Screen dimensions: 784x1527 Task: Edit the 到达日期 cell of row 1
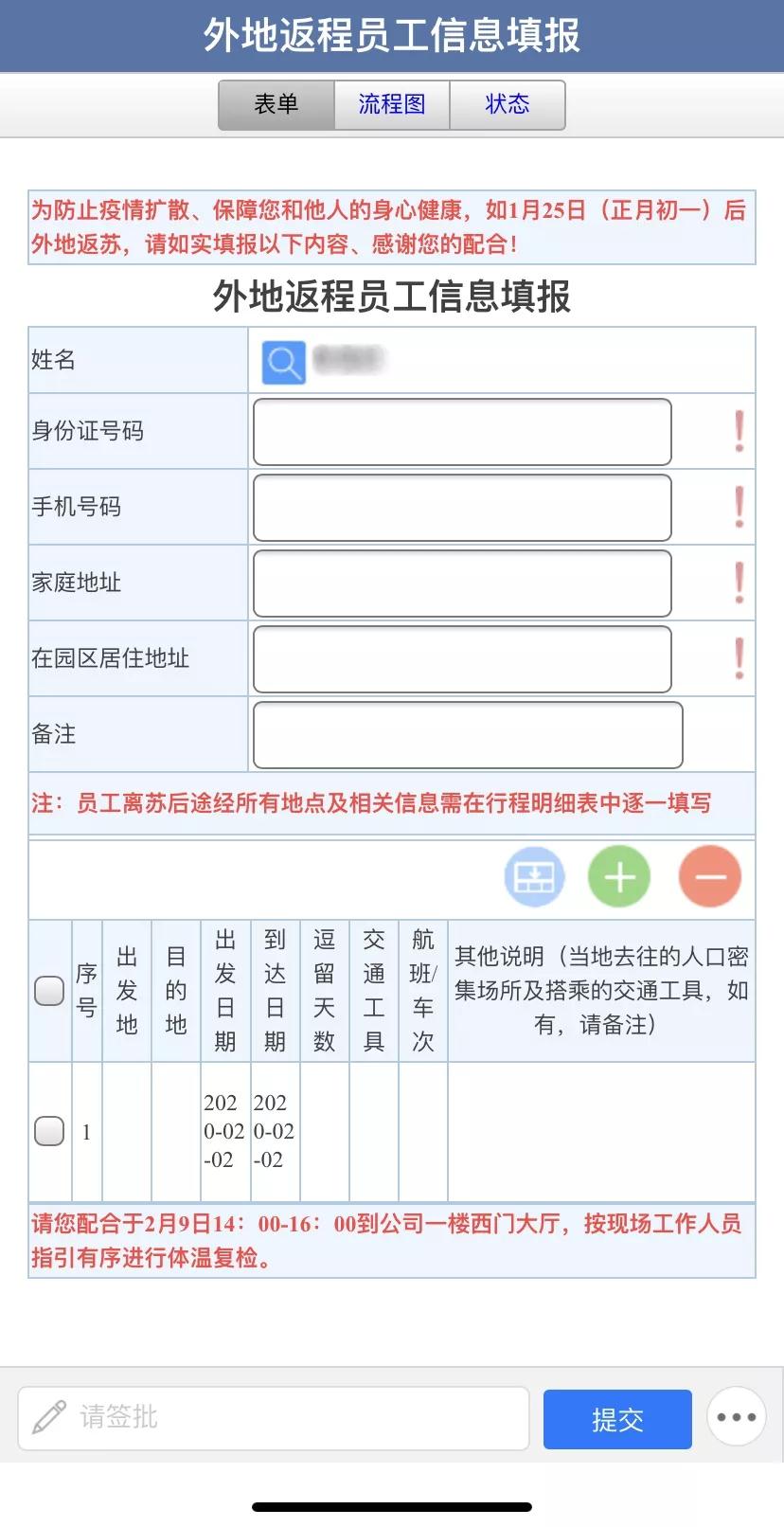coord(275,1131)
